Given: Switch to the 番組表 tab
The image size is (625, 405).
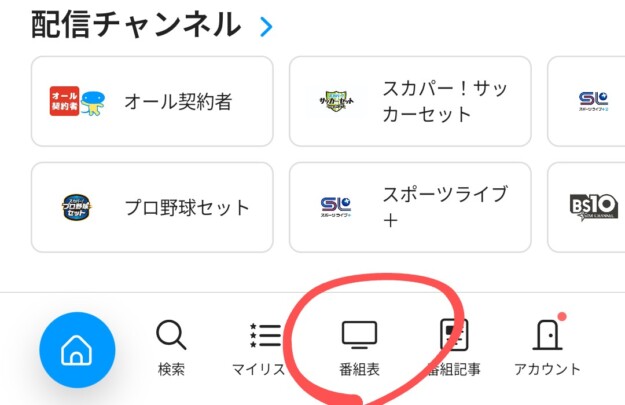Looking at the screenshot, I should coord(359,347).
